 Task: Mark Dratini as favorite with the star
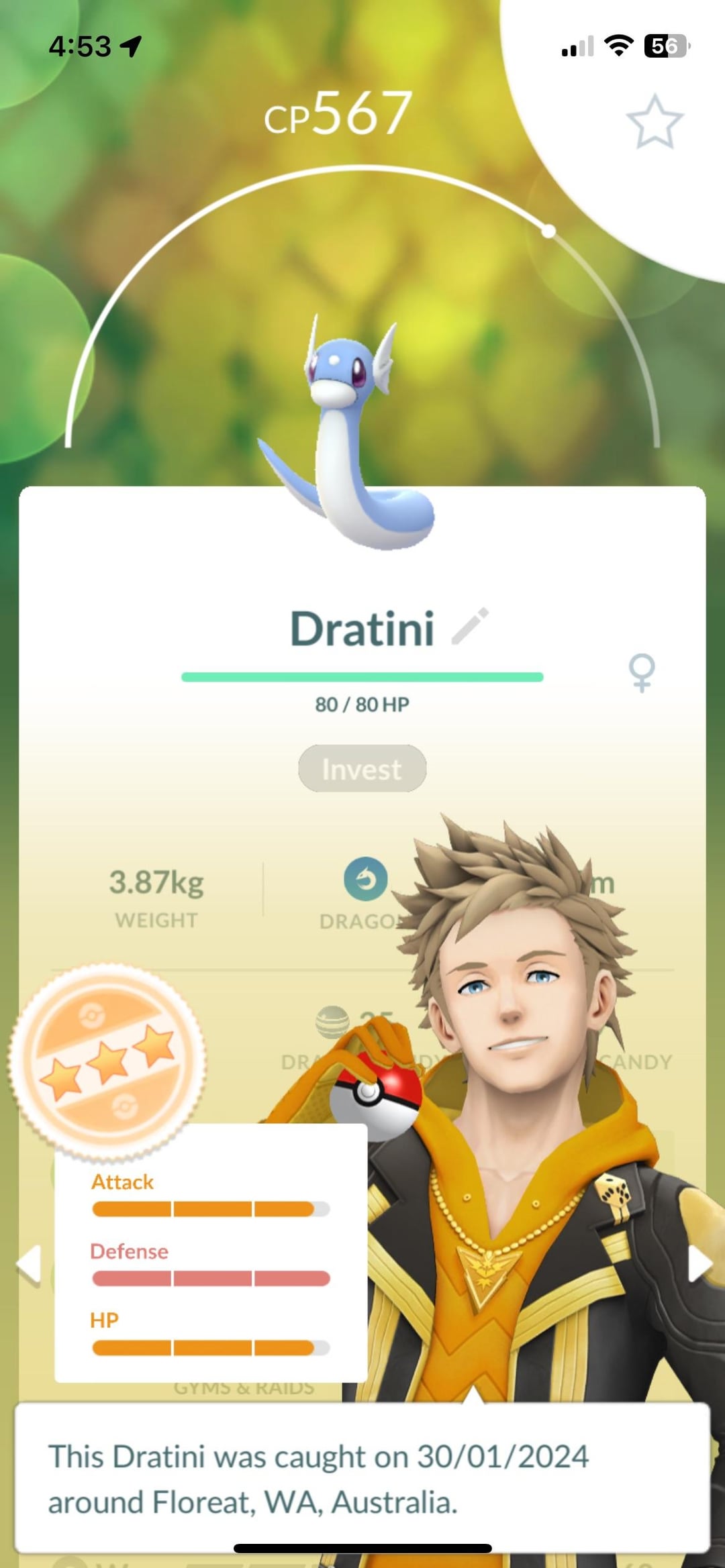pyautogui.click(x=655, y=122)
